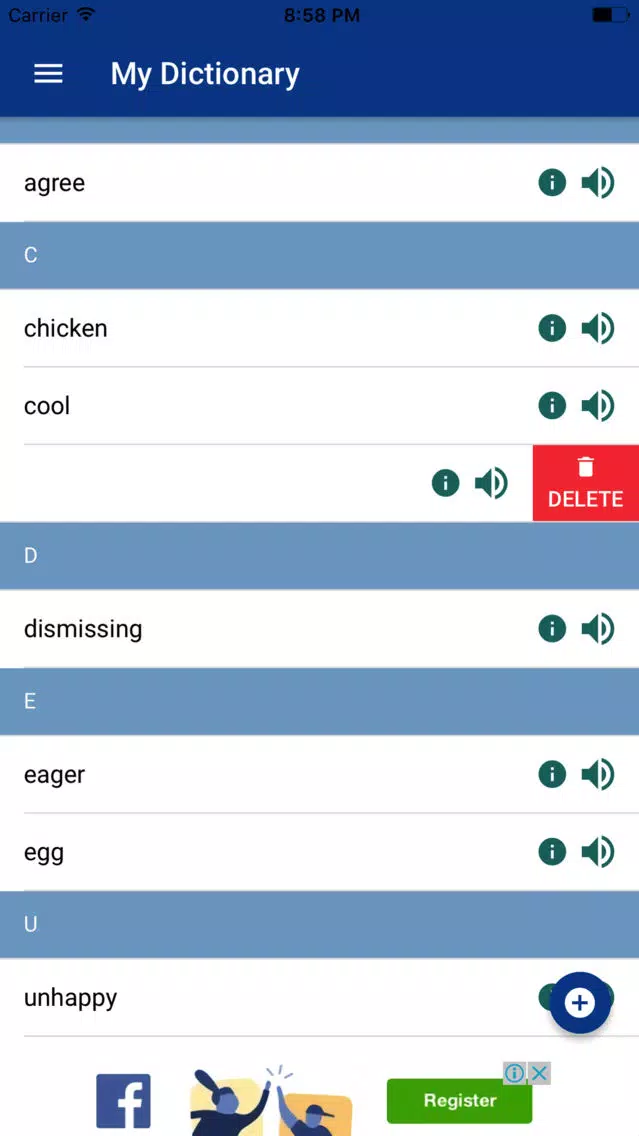Tap the red Delete button
639x1136 pixels.
click(585, 483)
